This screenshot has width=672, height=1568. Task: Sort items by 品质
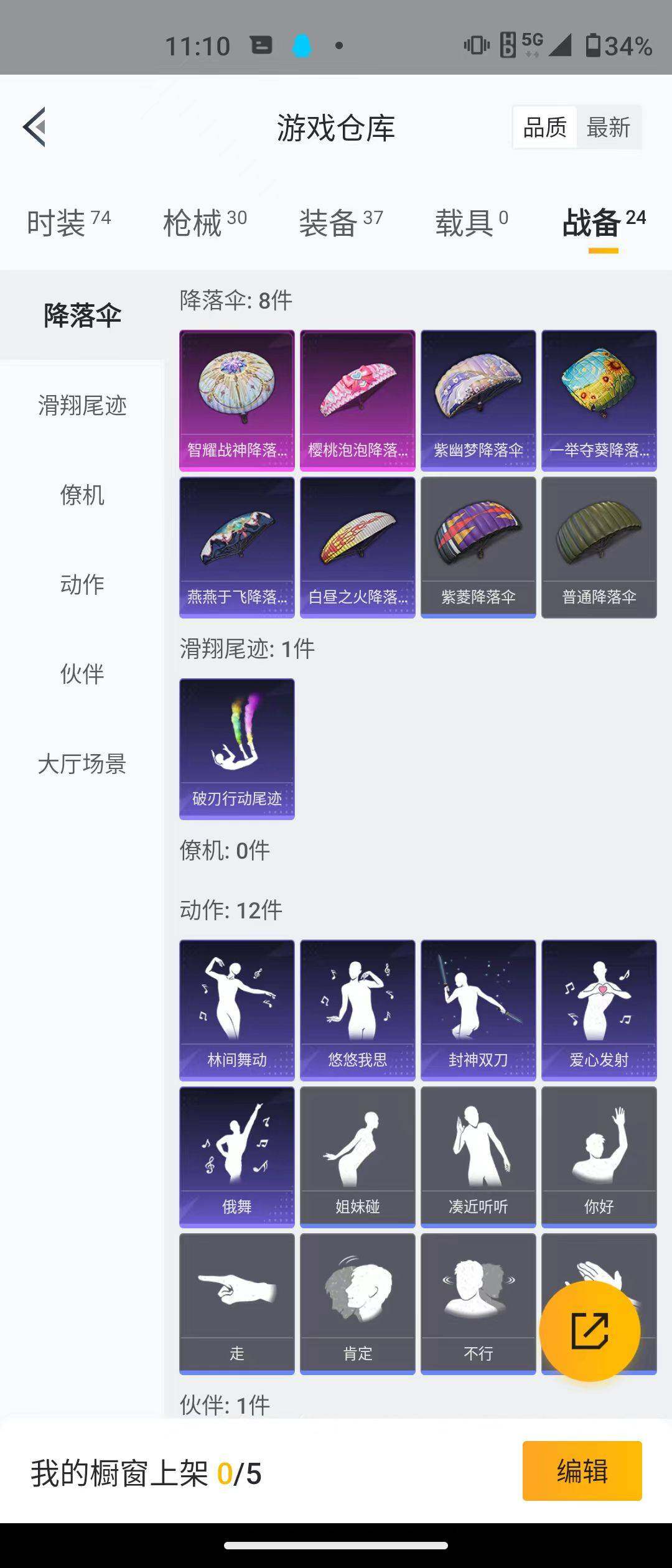[x=544, y=128]
